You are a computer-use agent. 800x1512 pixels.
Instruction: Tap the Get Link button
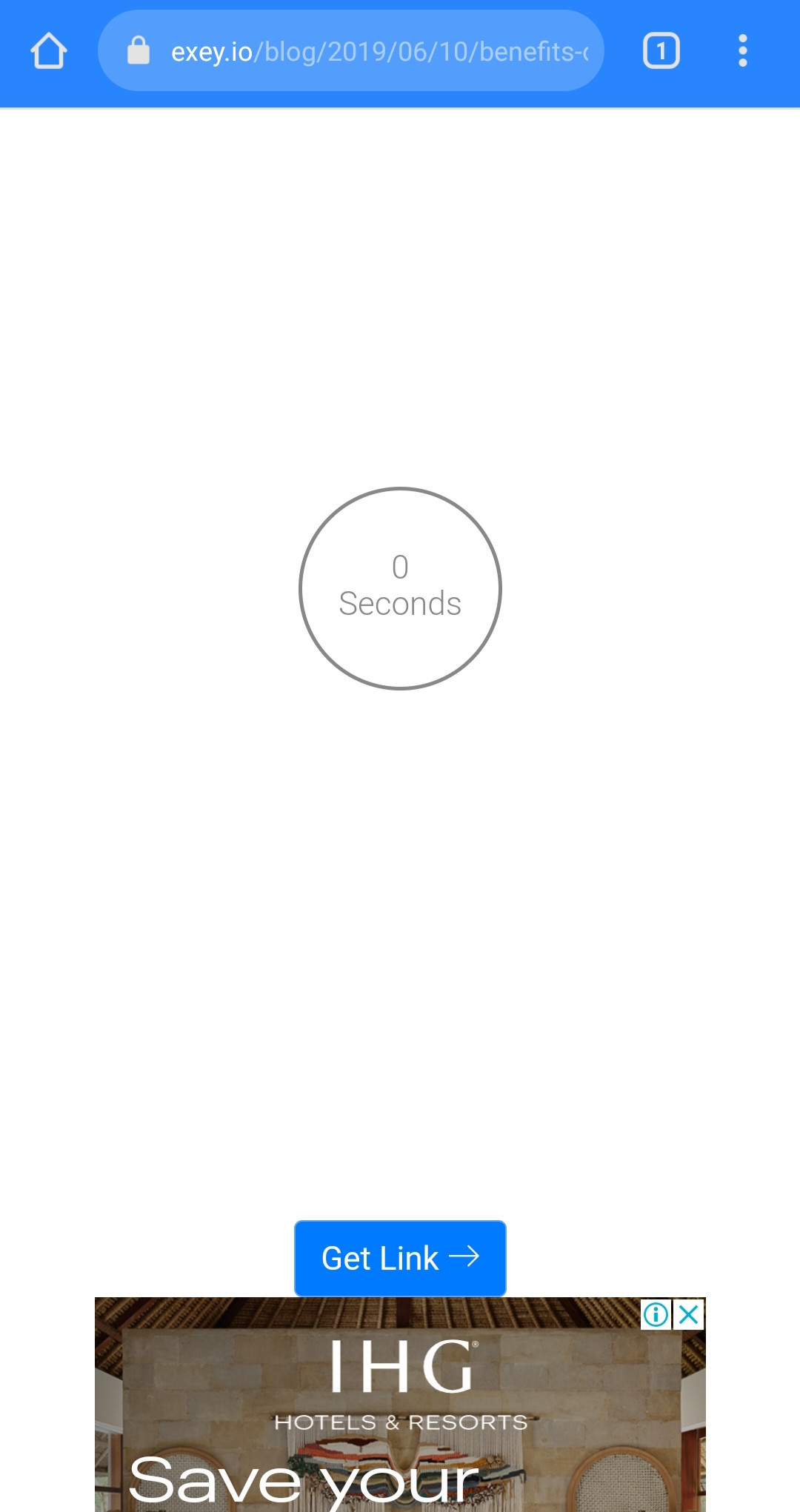(400, 1259)
